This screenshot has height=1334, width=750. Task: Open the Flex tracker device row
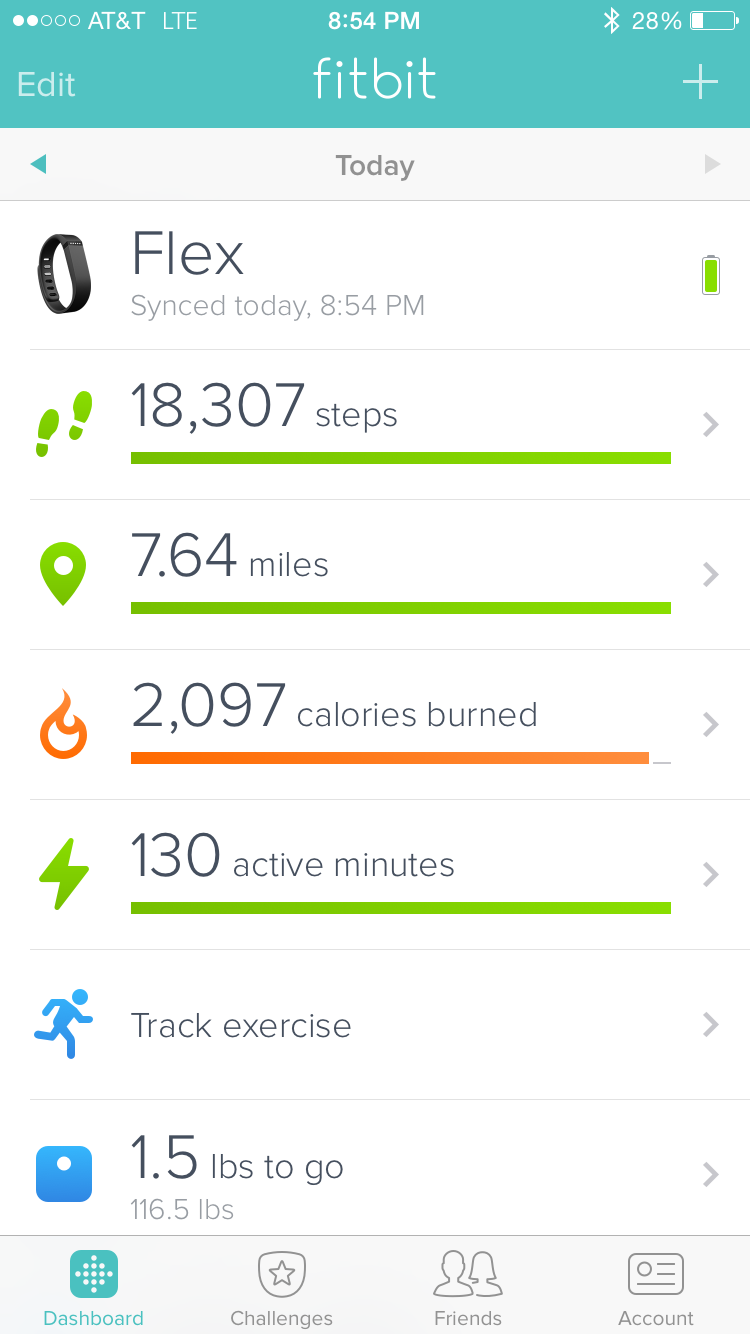375,275
